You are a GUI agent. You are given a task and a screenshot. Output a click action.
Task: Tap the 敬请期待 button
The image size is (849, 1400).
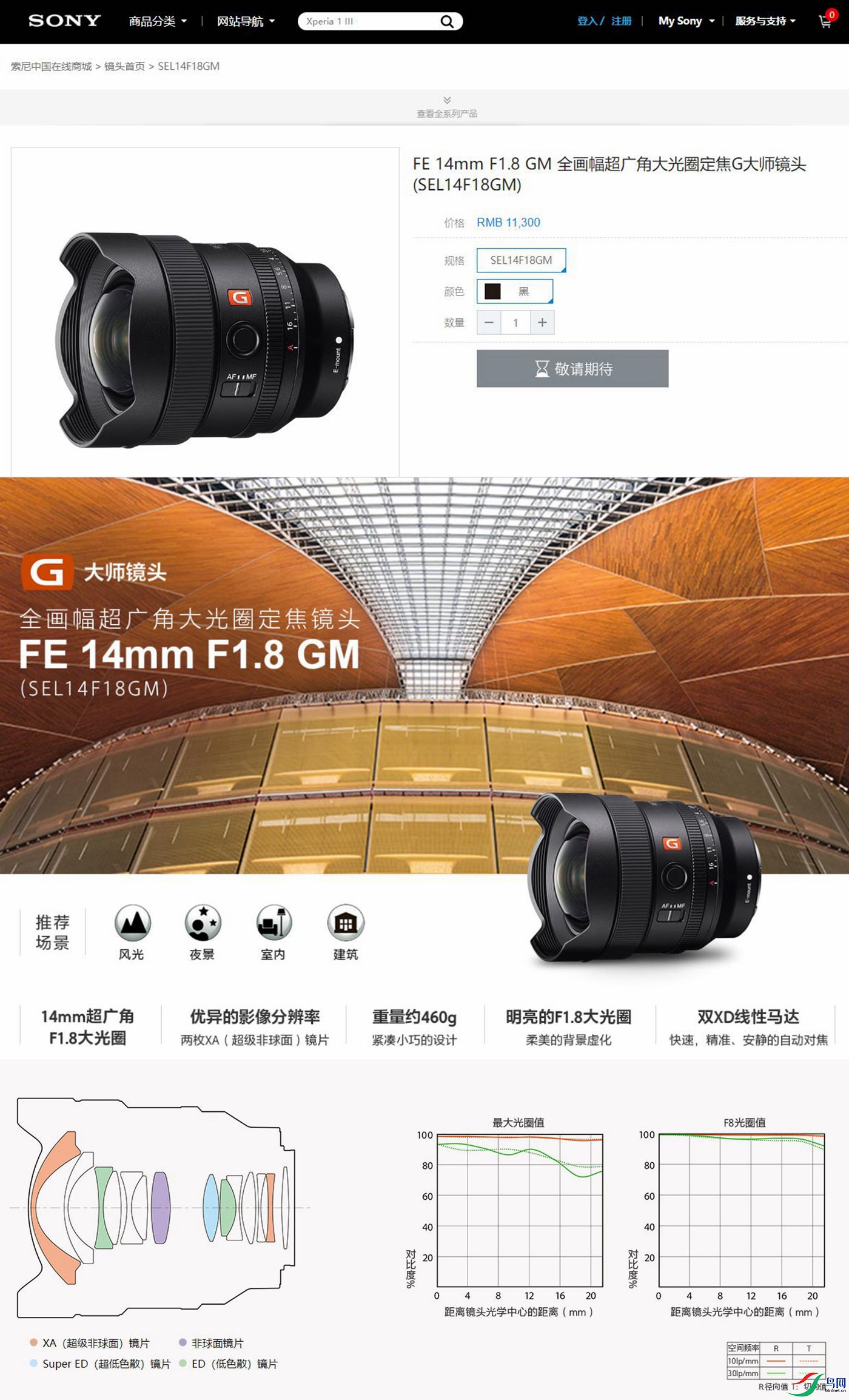[x=572, y=369]
